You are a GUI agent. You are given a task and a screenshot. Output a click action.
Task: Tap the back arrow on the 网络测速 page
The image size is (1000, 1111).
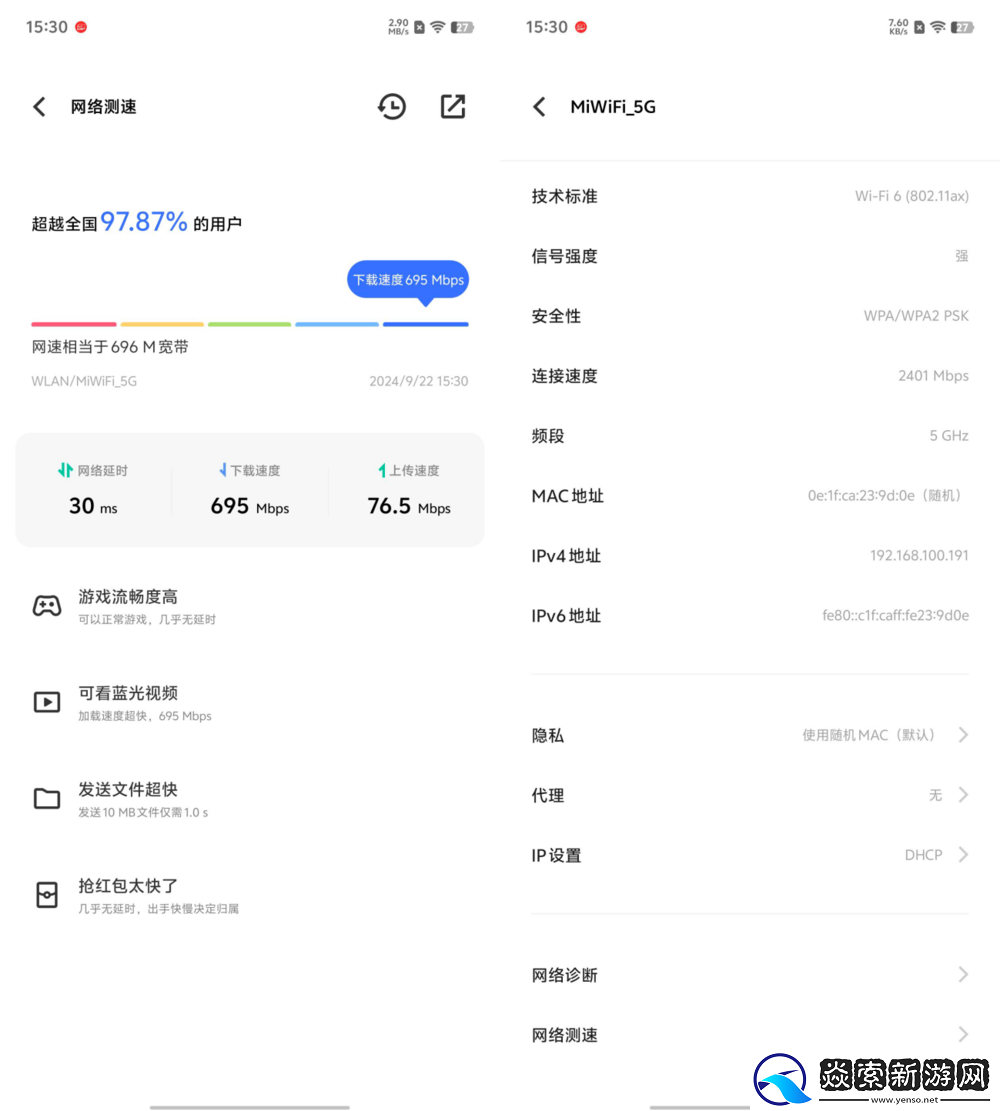pos(39,106)
